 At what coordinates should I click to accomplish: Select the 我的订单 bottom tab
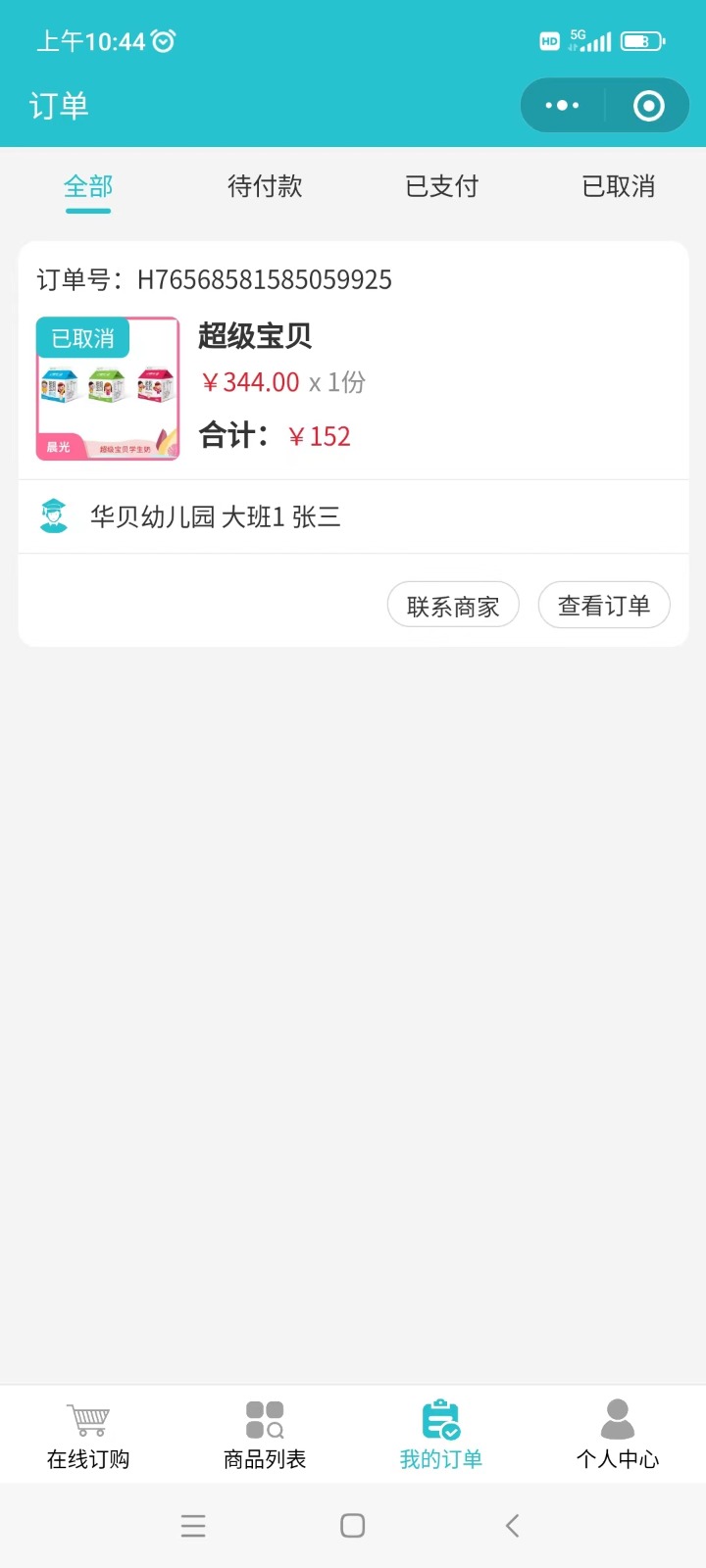[x=441, y=1435]
